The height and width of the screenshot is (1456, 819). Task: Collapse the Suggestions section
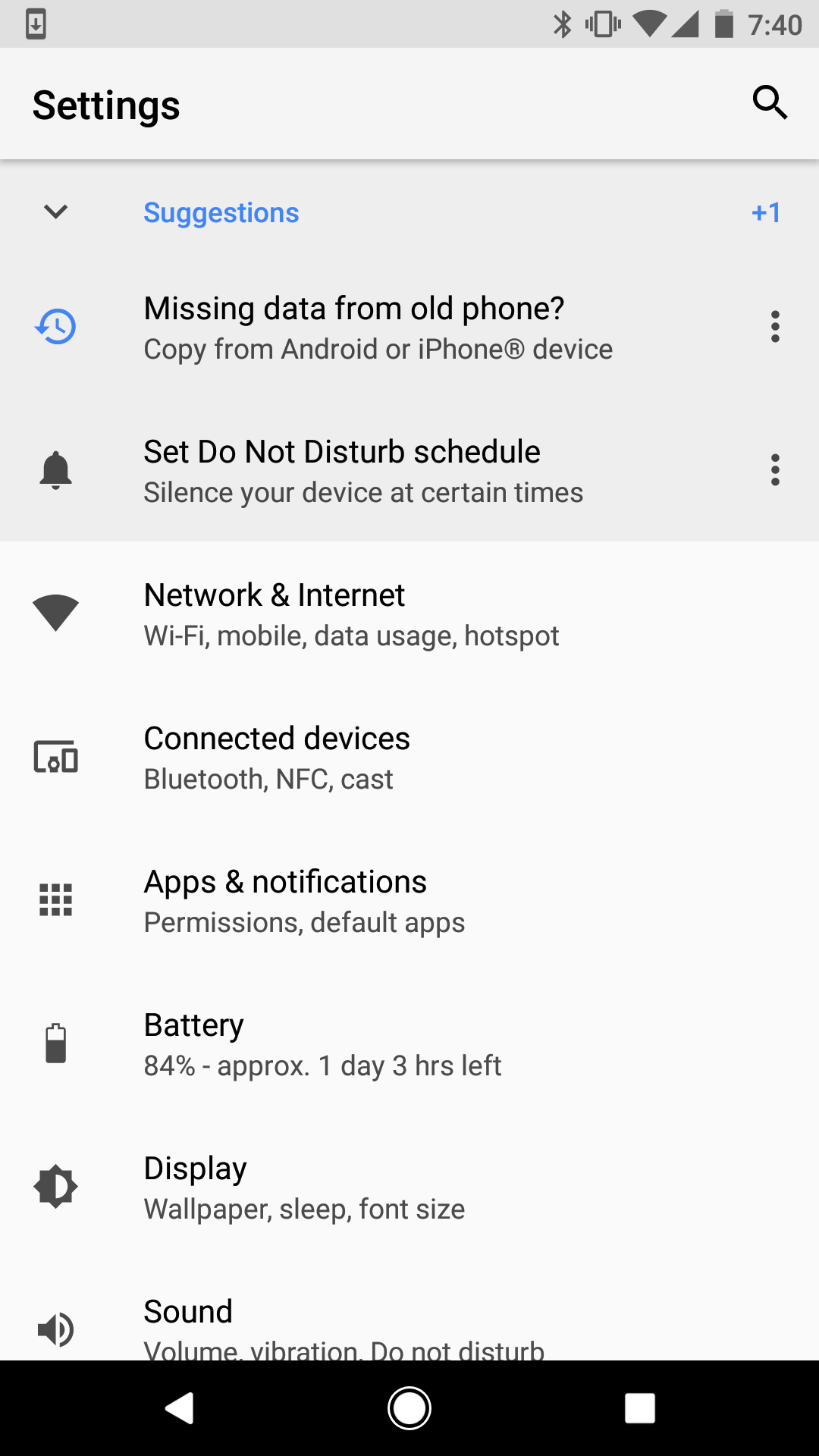click(x=56, y=212)
